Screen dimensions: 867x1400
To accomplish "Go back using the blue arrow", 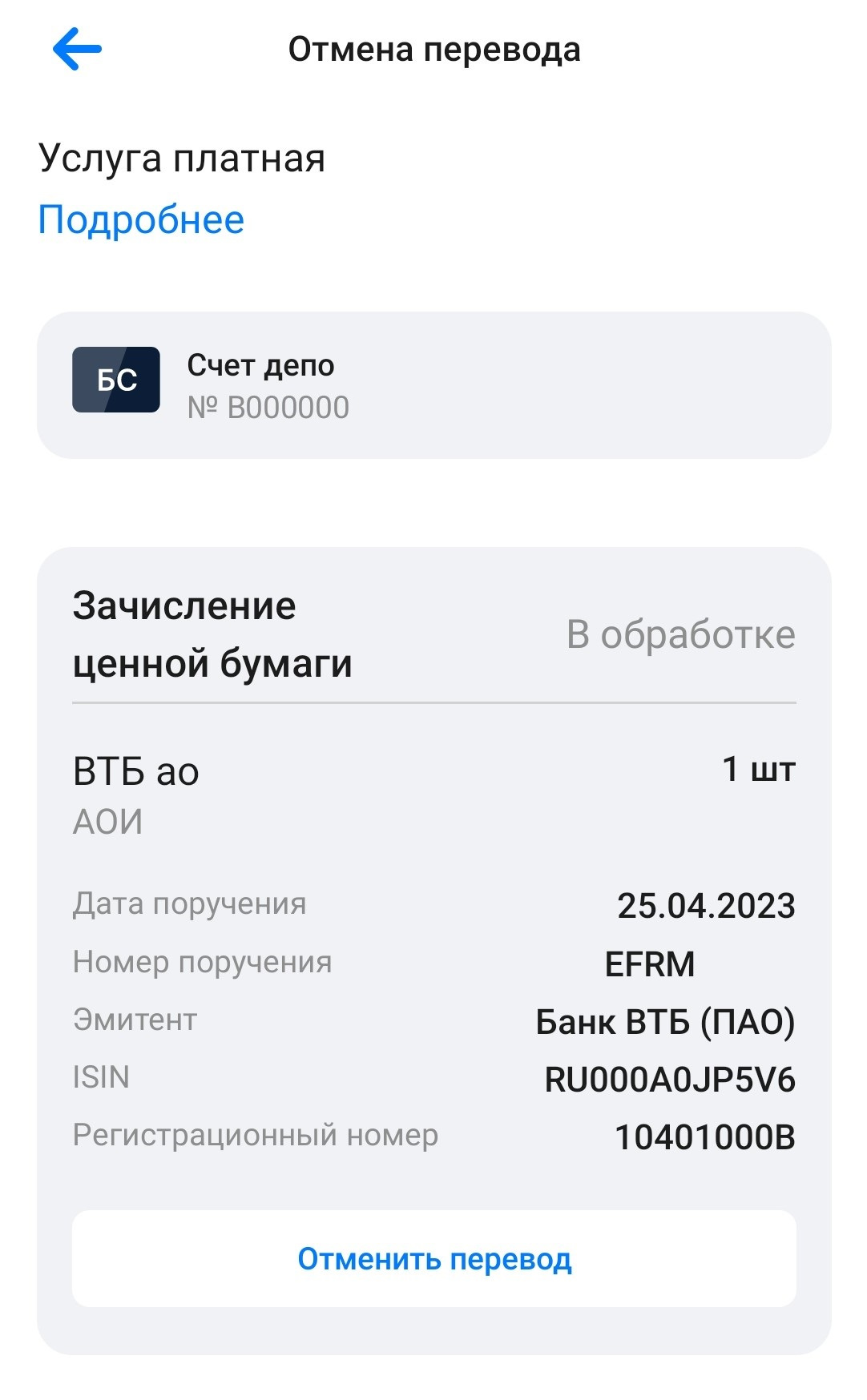I will [77, 50].
